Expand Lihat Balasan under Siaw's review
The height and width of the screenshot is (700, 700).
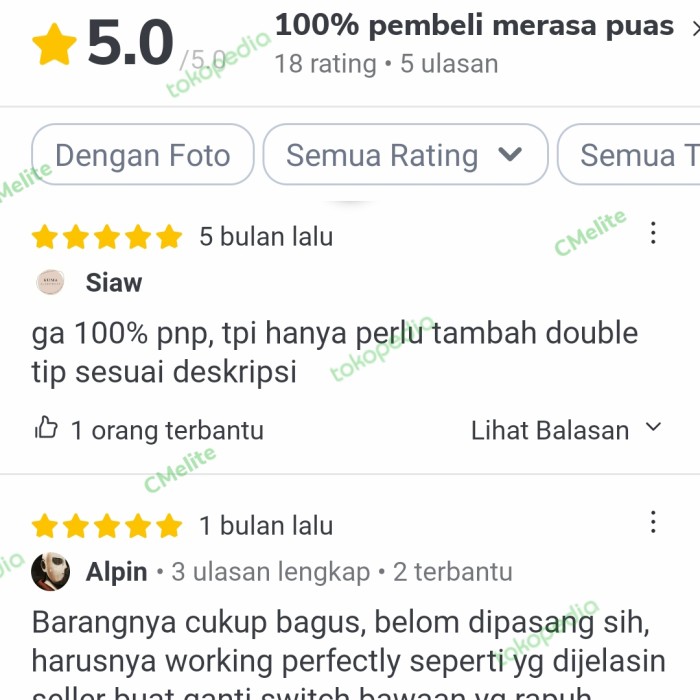pos(566,430)
